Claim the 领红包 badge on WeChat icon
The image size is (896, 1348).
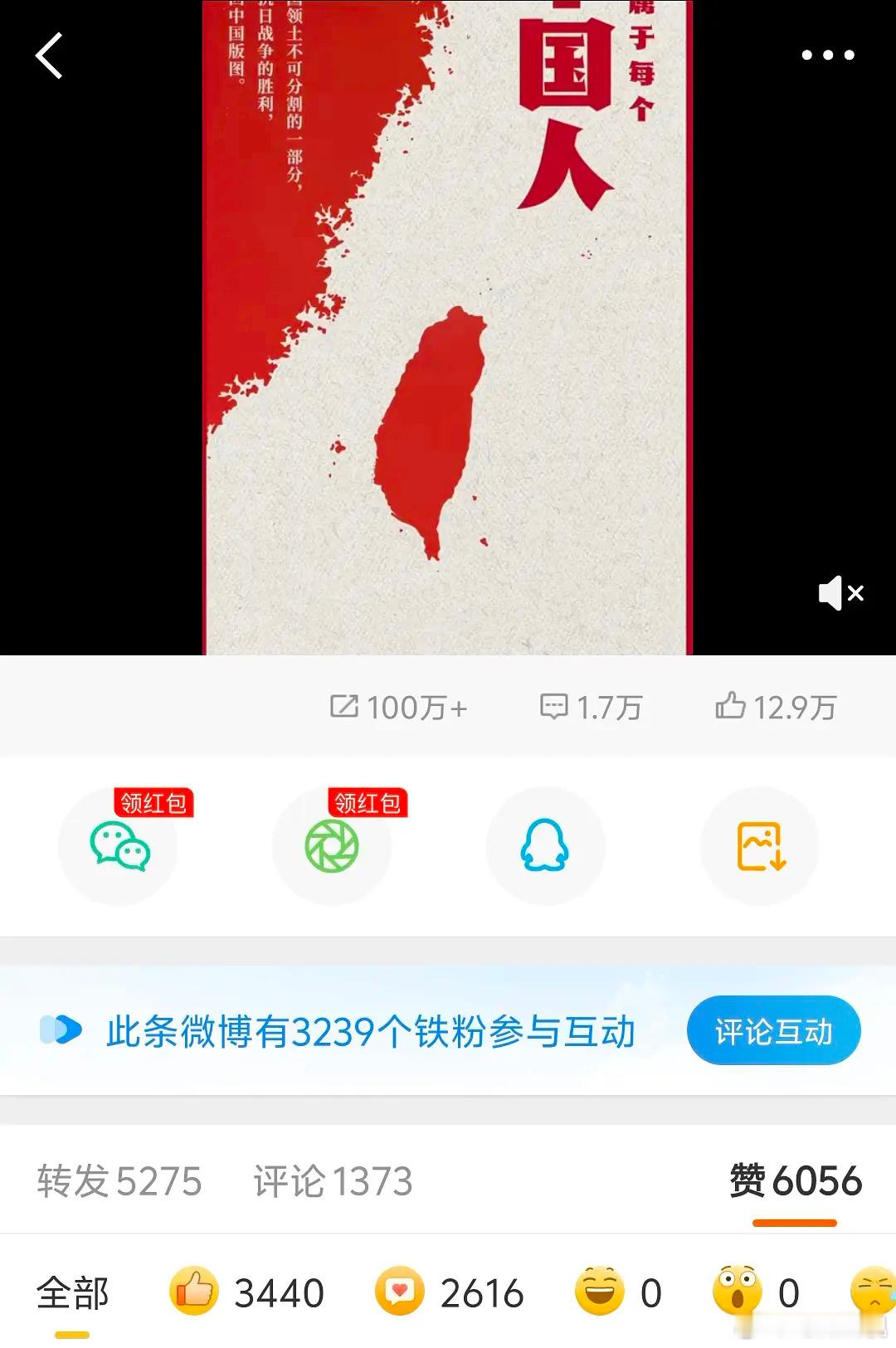coord(154,802)
